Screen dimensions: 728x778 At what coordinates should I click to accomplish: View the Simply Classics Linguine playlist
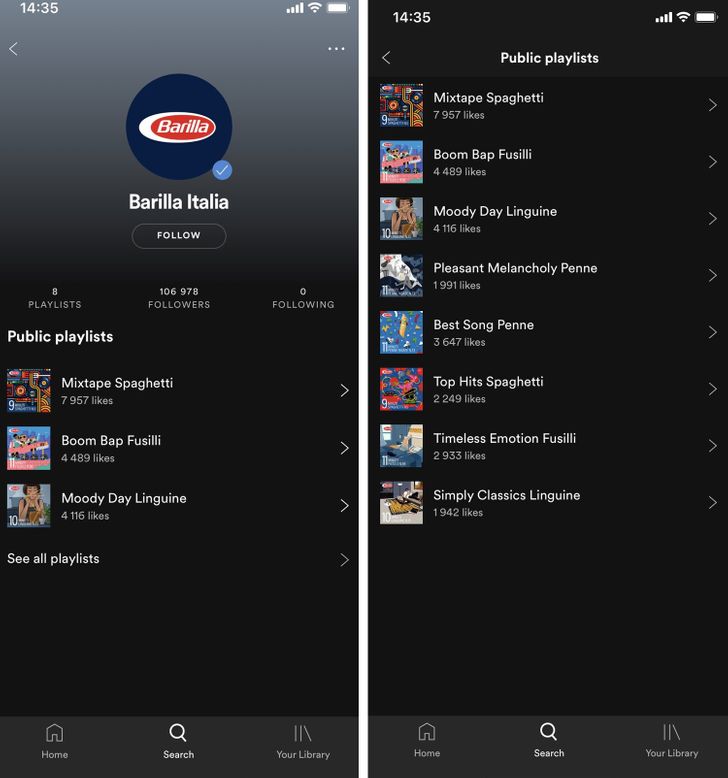[x=548, y=503]
